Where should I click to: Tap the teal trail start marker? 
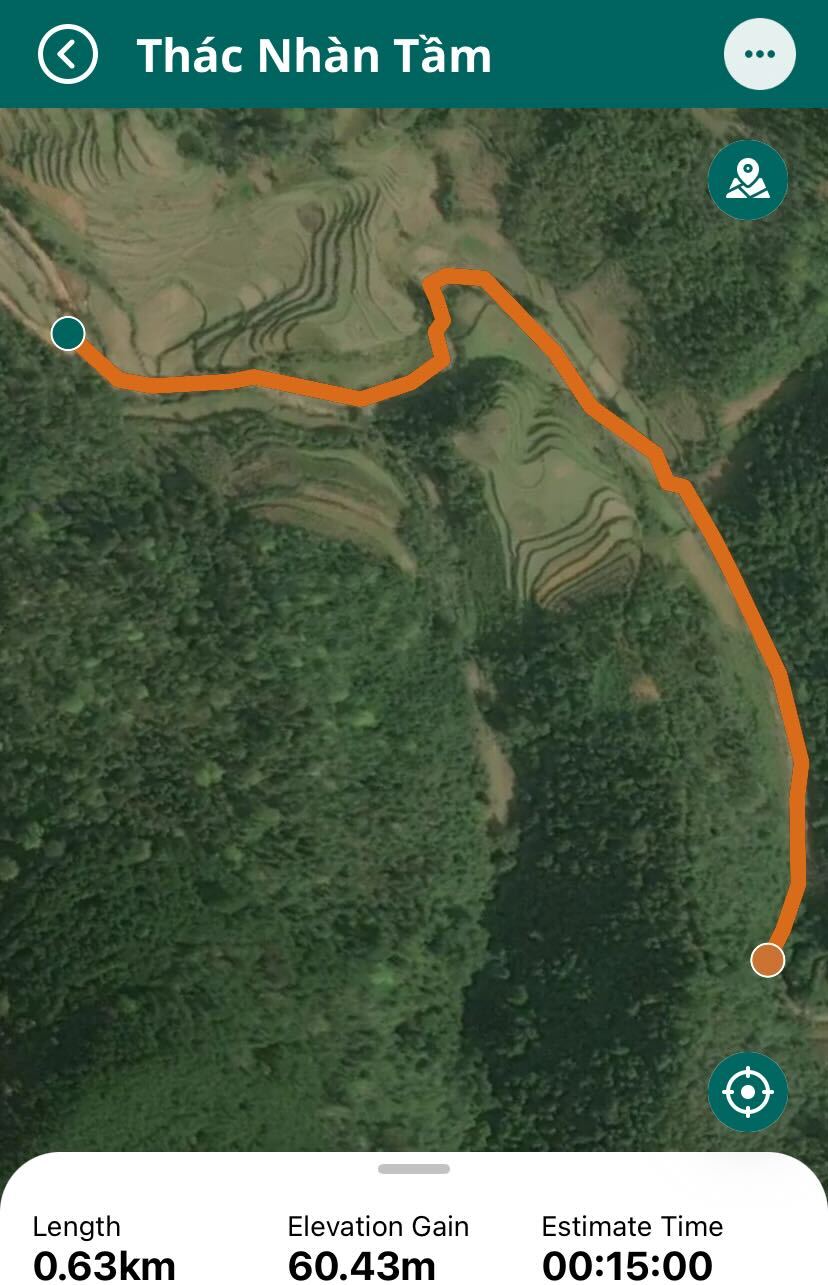[68, 333]
